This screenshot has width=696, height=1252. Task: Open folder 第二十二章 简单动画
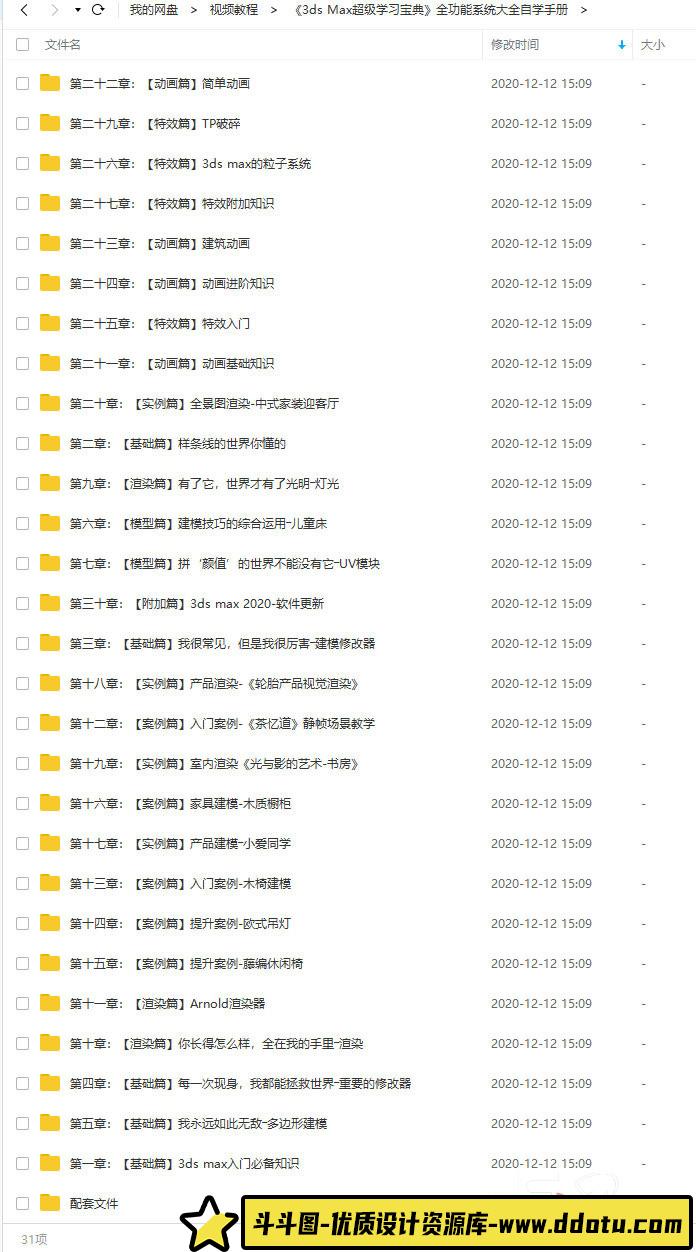[159, 84]
